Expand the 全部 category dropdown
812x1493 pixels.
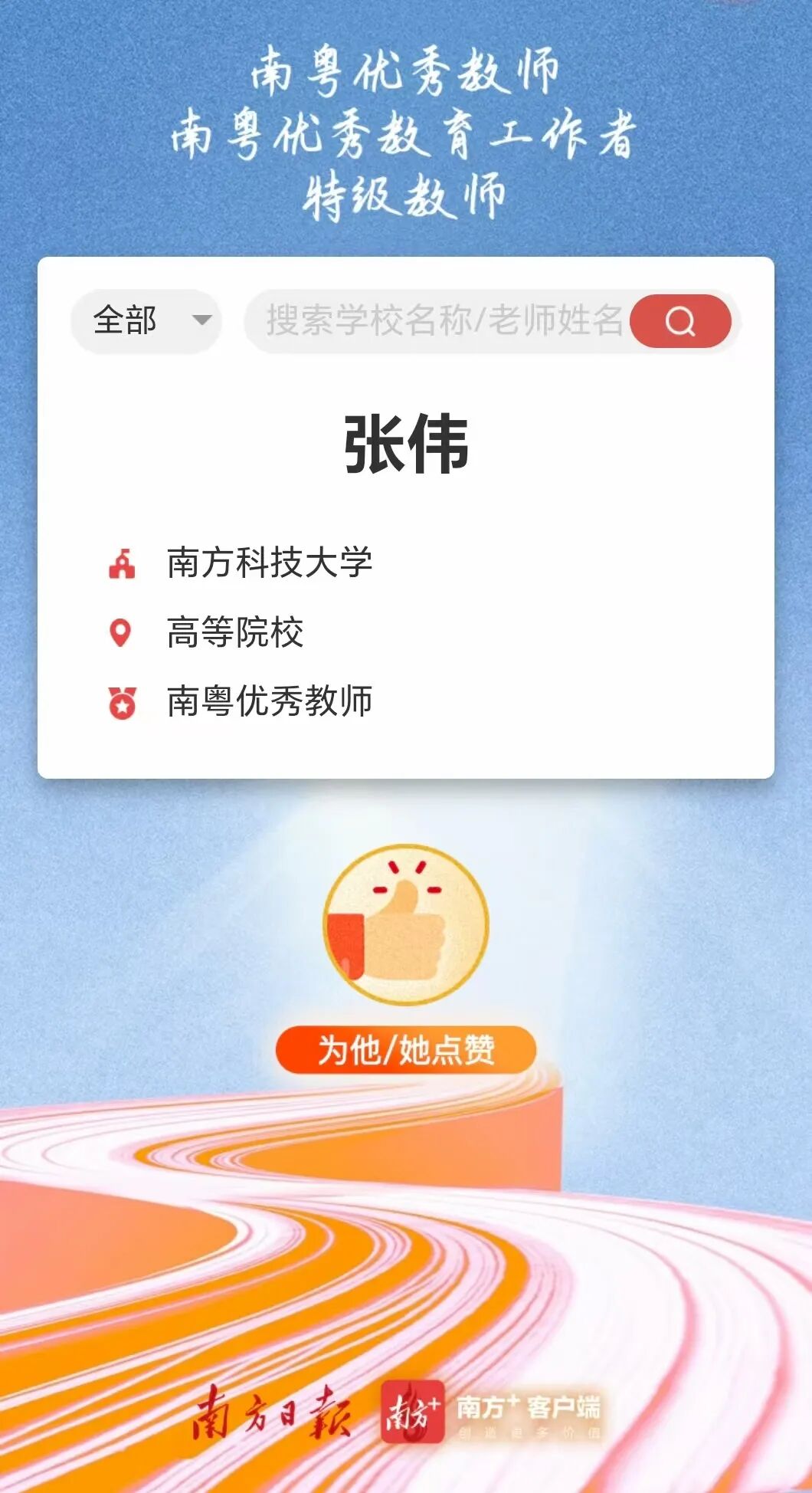click(146, 320)
